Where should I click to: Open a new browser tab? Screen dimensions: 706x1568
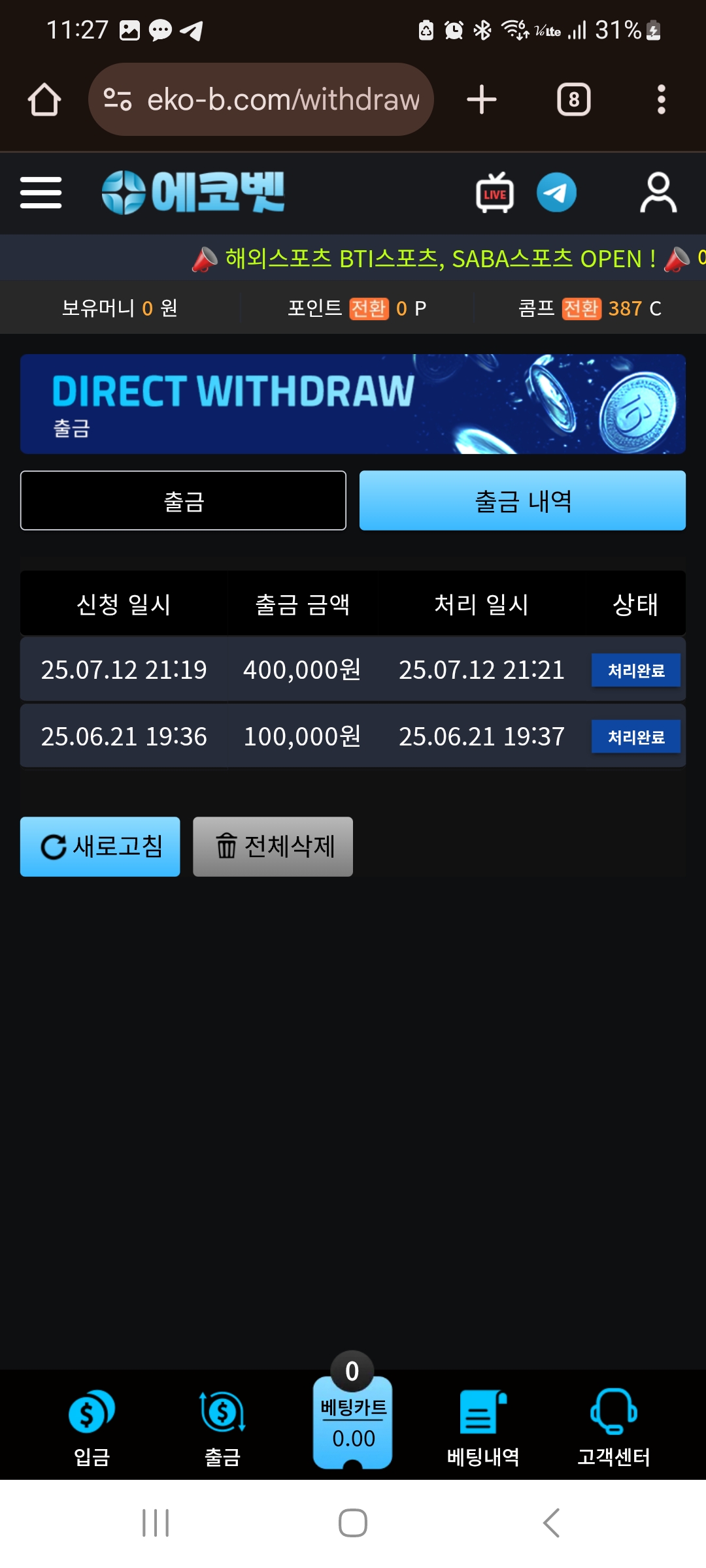[x=482, y=100]
